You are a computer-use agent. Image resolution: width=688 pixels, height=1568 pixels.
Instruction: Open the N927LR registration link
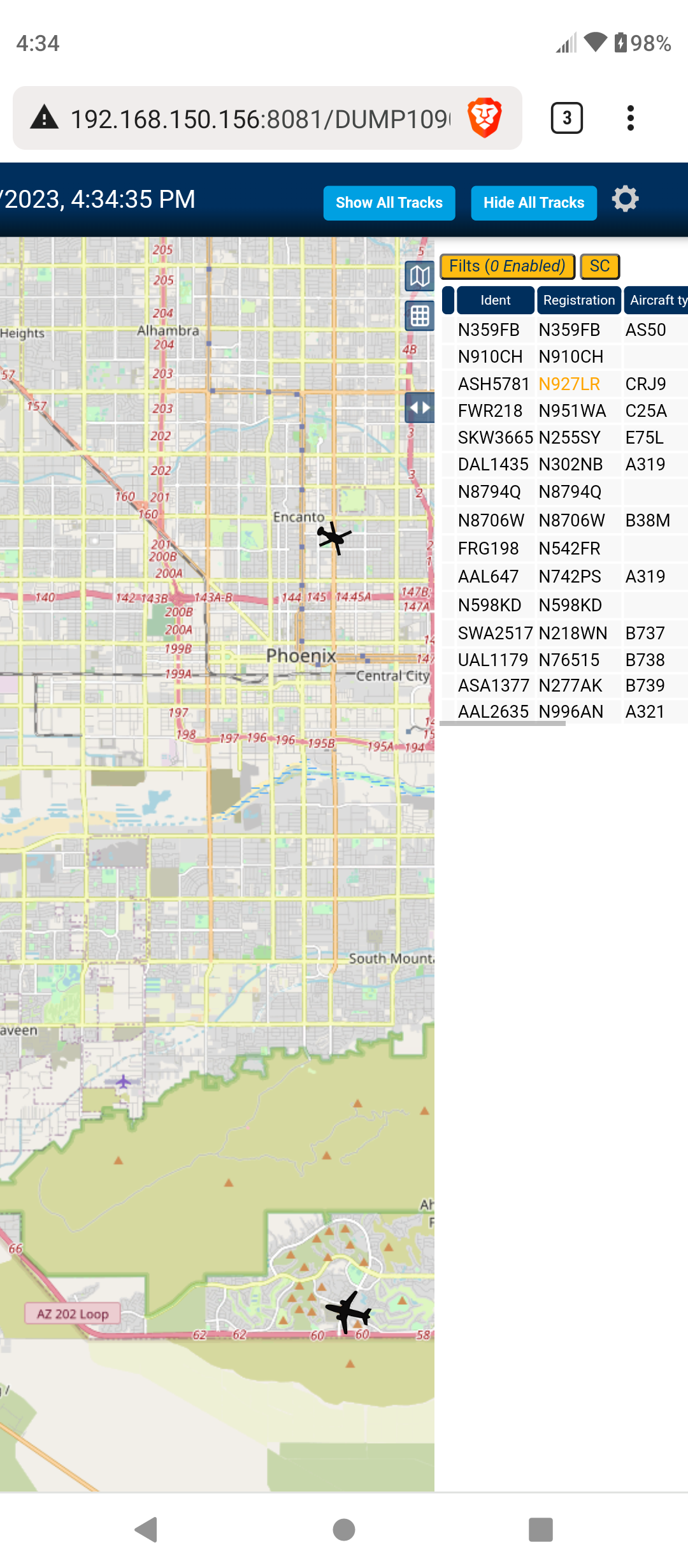[570, 384]
